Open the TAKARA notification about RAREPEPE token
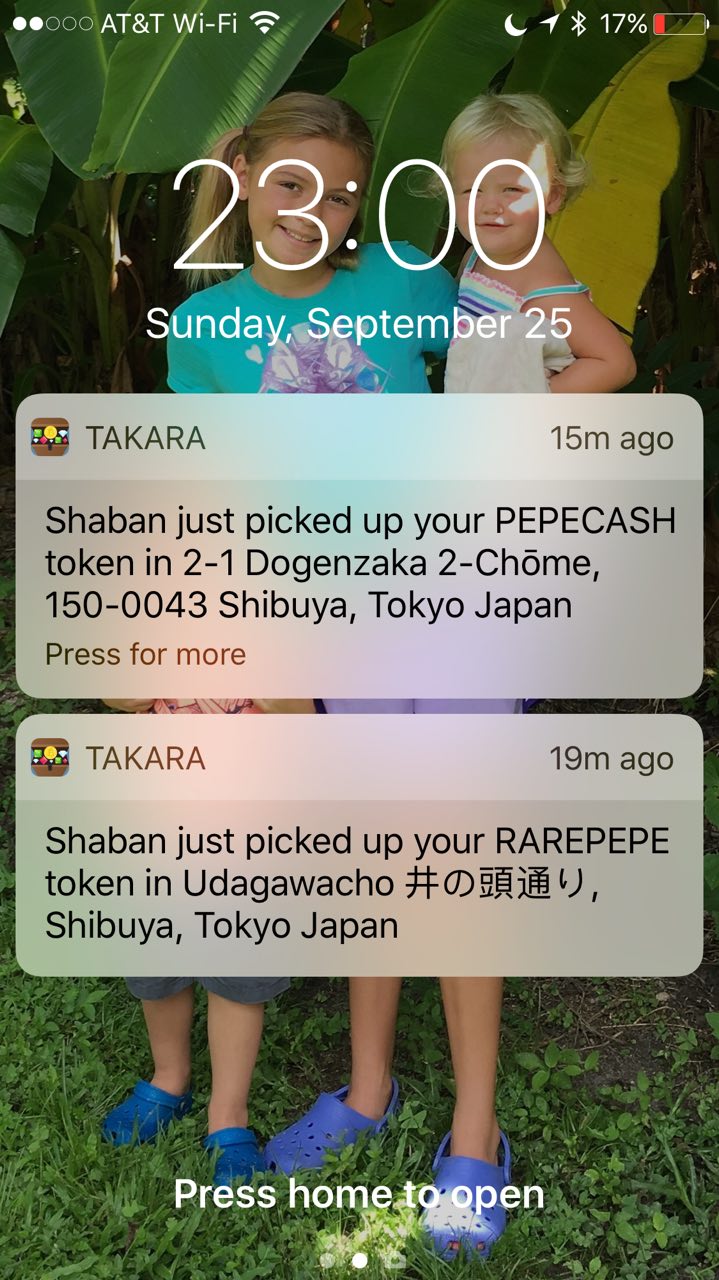This screenshot has height=1280, width=719. 359,845
